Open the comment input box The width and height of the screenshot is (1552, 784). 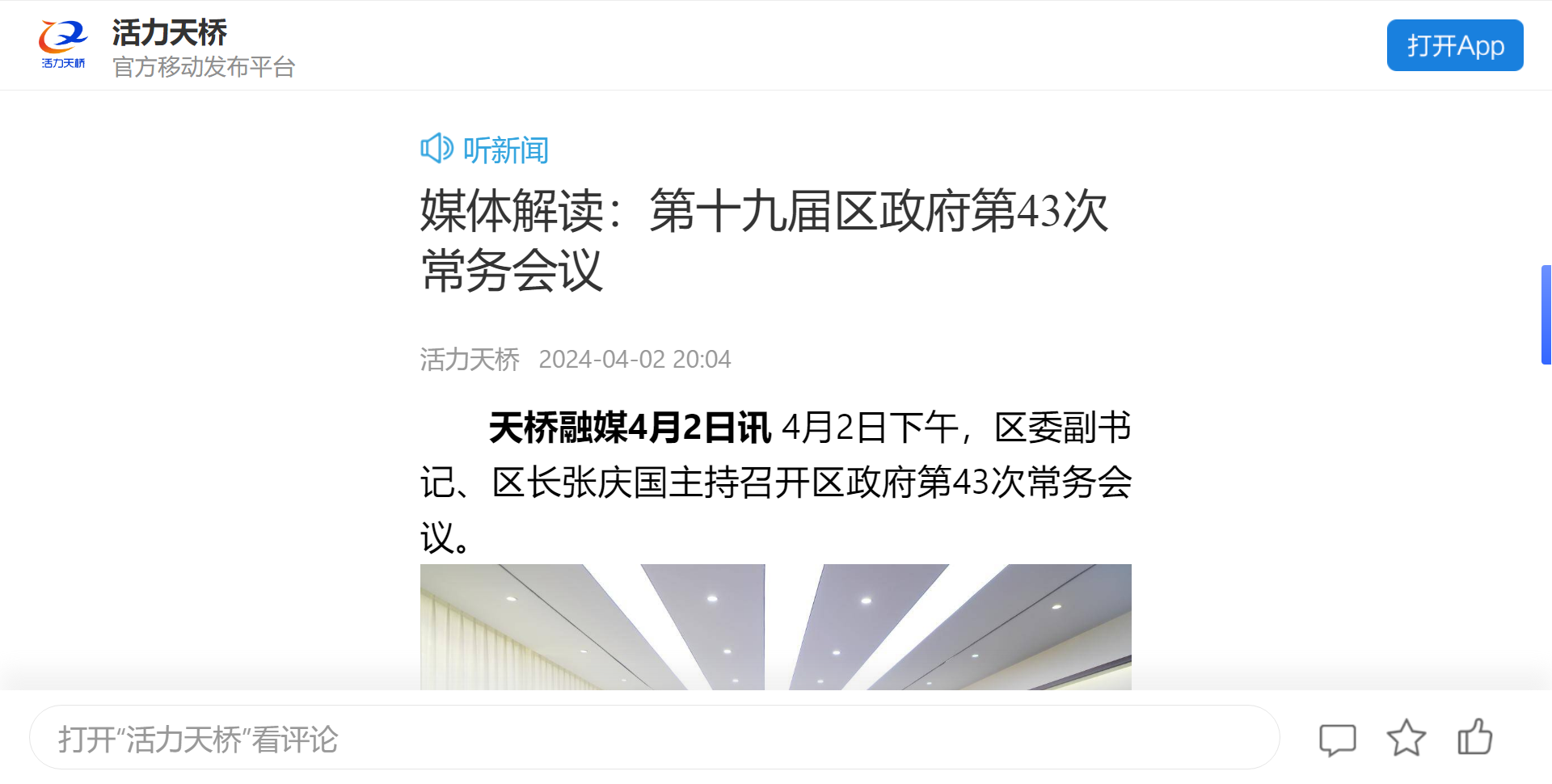653,738
